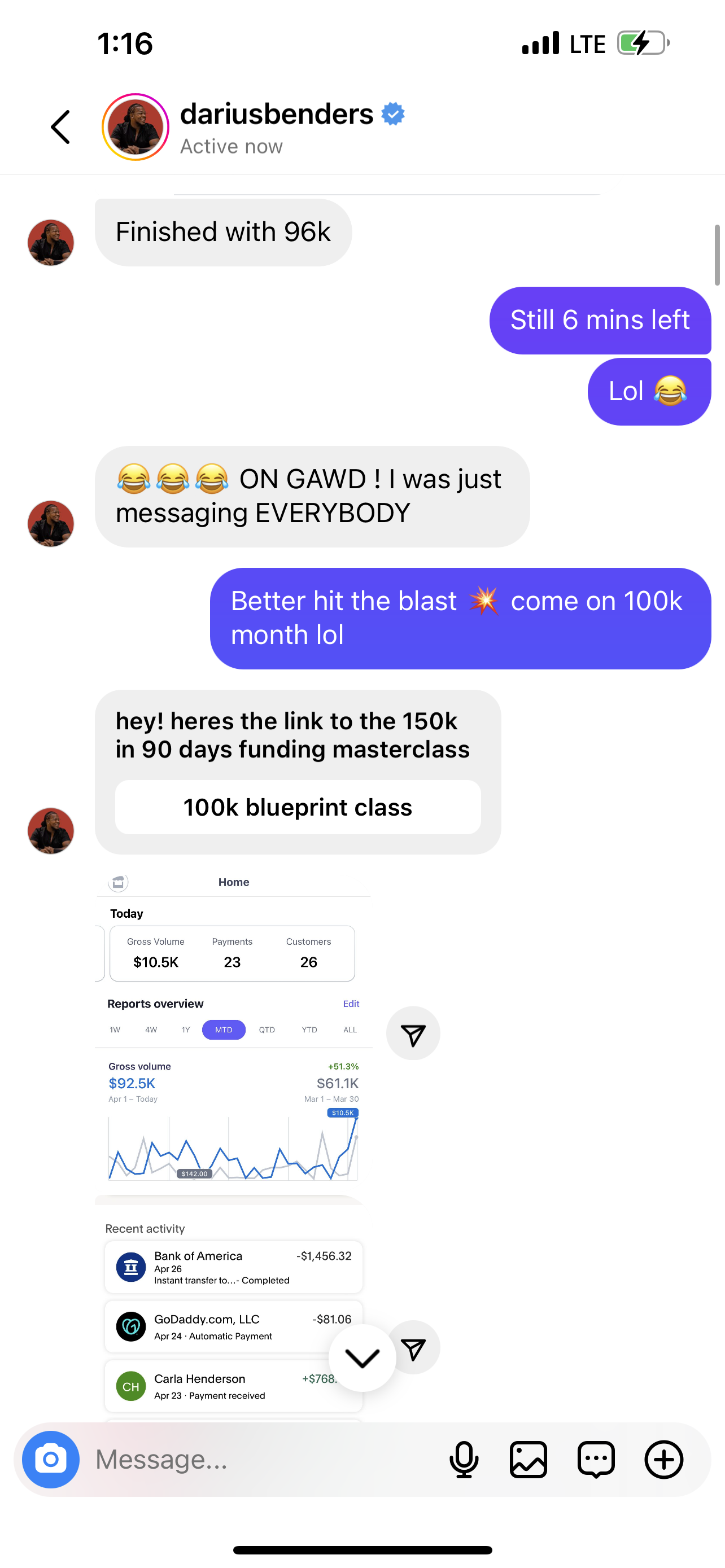The height and width of the screenshot is (1568, 725).
Task: Open more options with the plus icon
Action: [x=663, y=1459]
